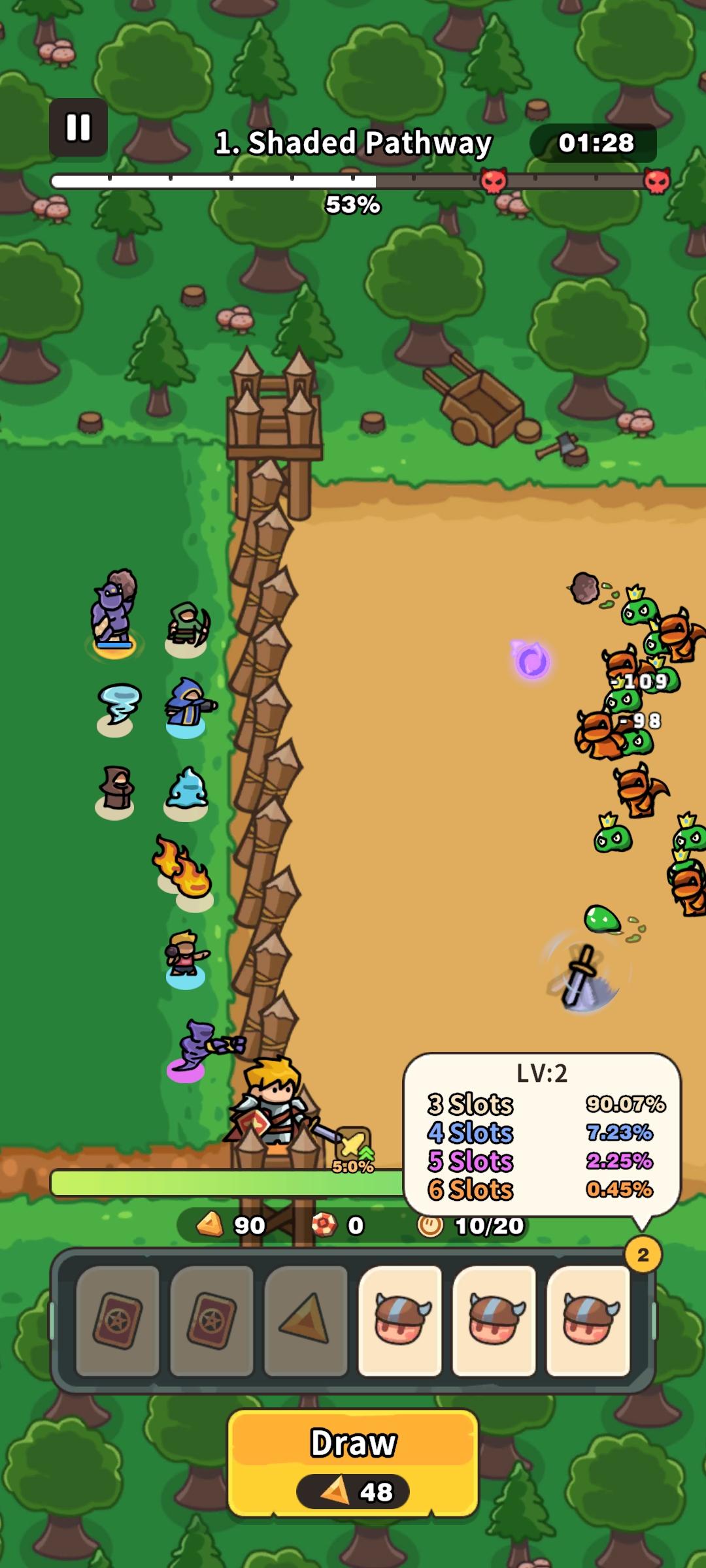This screenshot has width=706, height=1568.
Task: Pause the game
Action: 78,127
